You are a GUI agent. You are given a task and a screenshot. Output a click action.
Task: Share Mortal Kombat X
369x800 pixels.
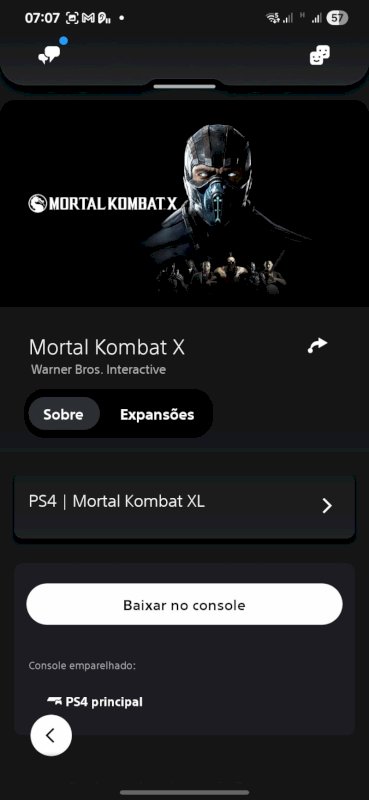317,346
